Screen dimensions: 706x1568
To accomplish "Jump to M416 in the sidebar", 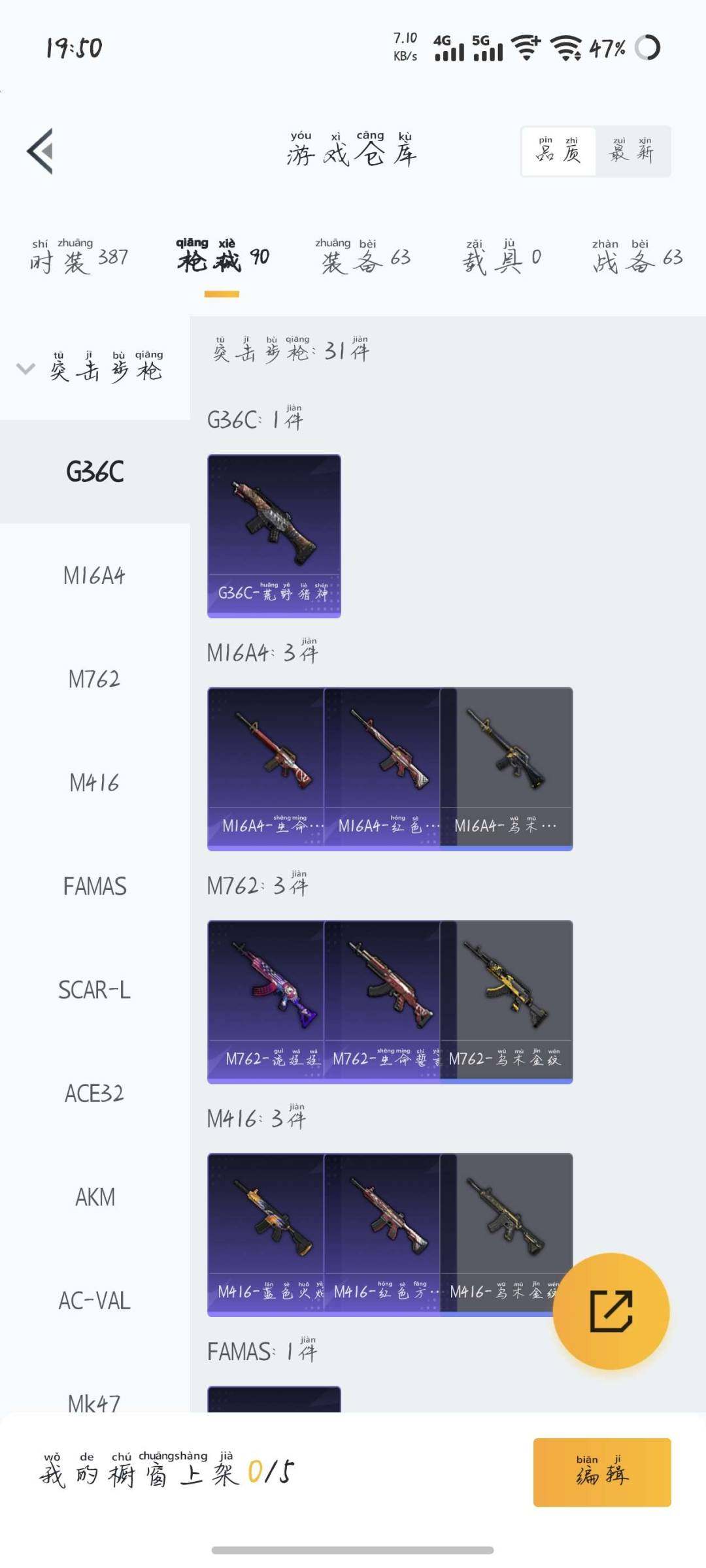I will tap(94, 783).
